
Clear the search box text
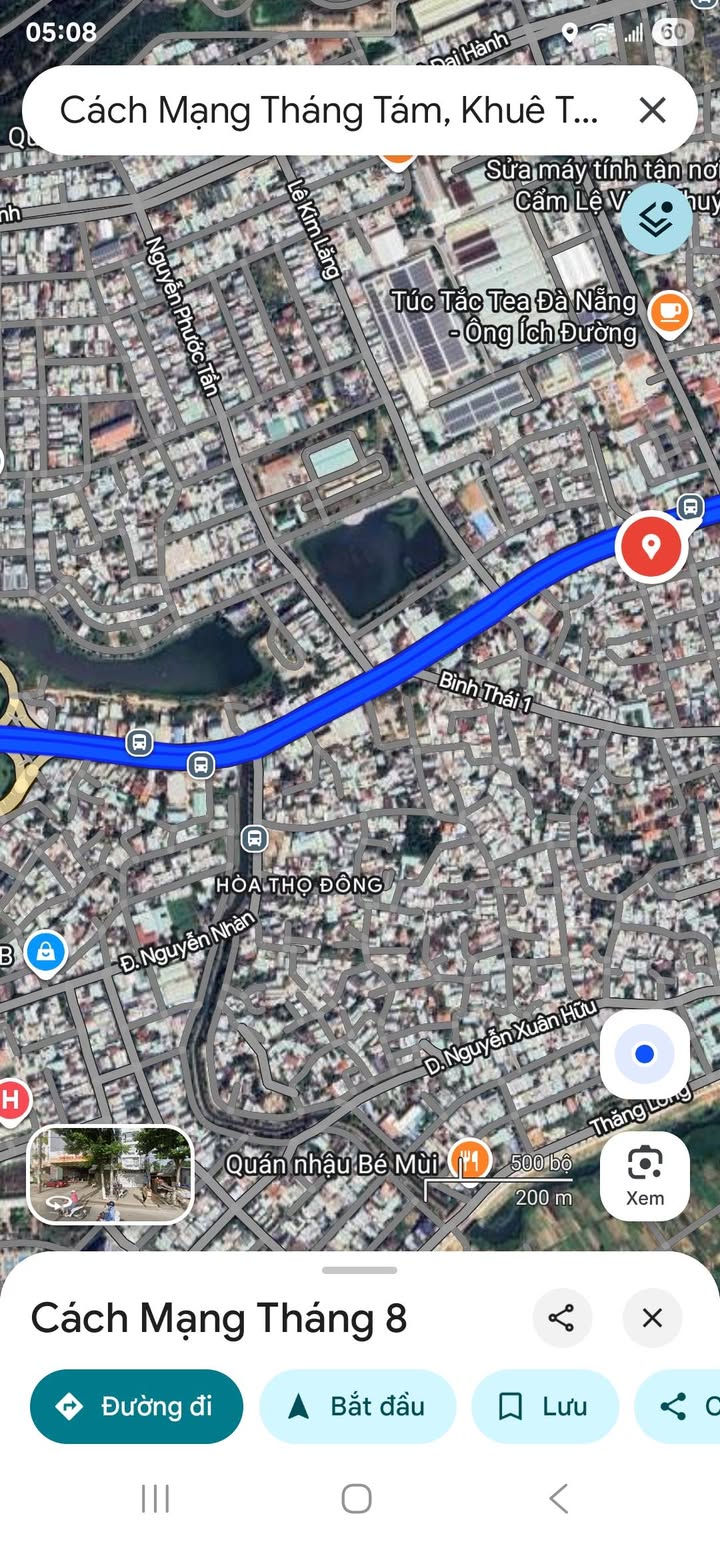point(652,110)
